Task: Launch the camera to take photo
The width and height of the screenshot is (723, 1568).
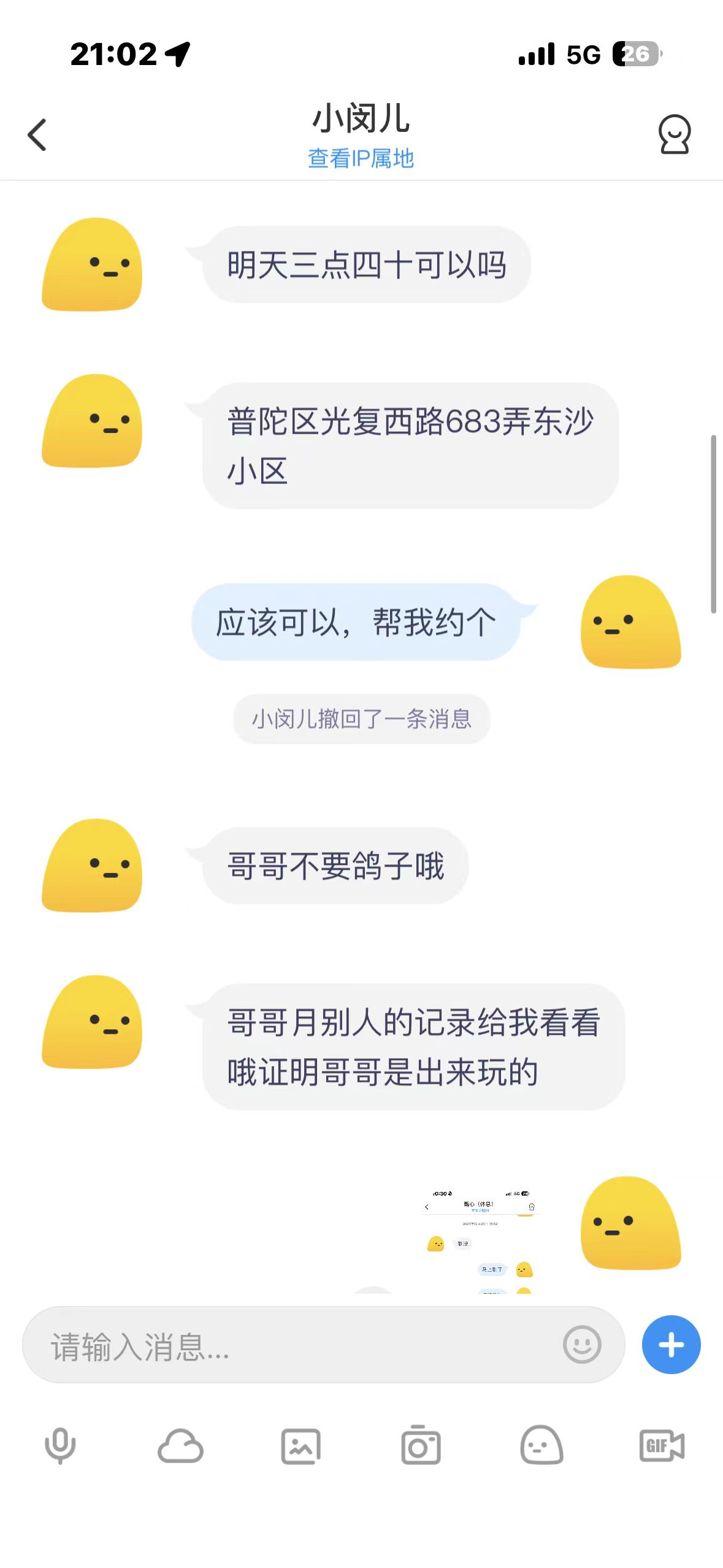Action: (x=421, y=1446)
